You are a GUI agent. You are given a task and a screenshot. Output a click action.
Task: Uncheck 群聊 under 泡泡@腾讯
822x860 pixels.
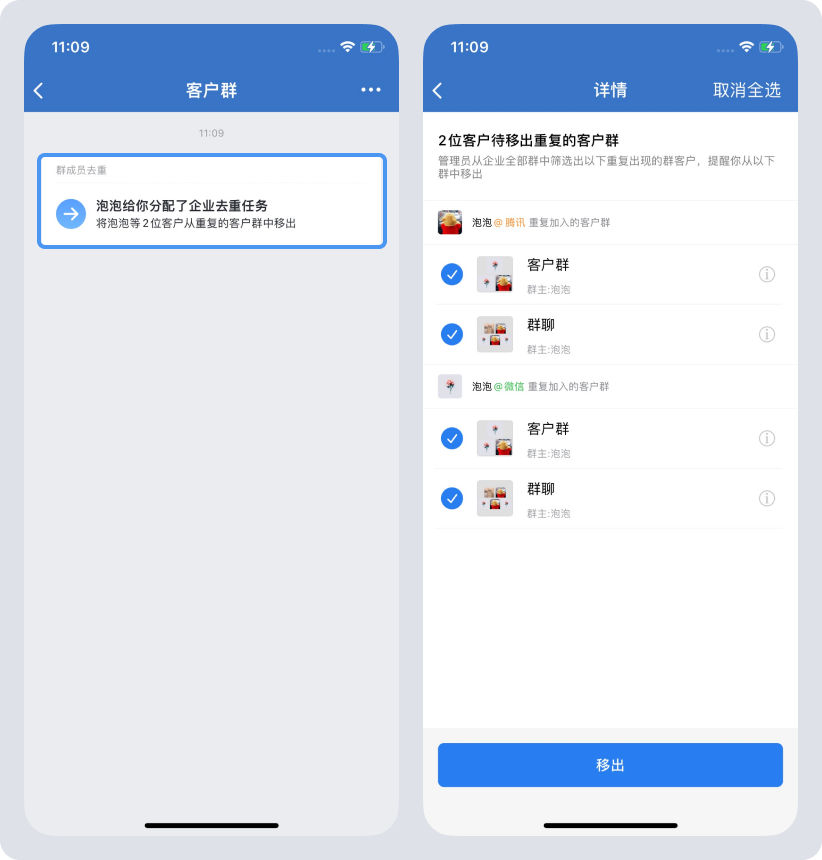[x=452, y=334]
